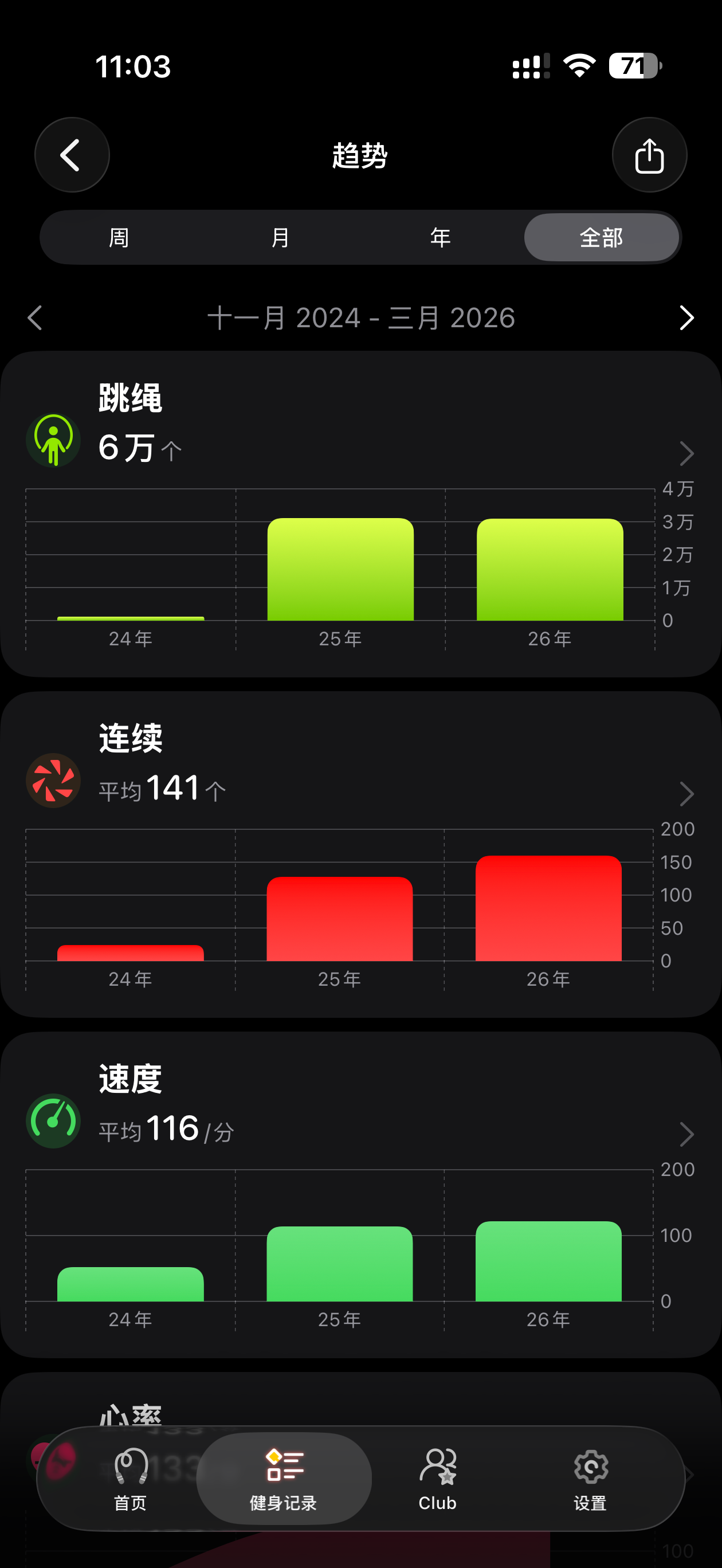Share the trends report

tap(649, 155)
